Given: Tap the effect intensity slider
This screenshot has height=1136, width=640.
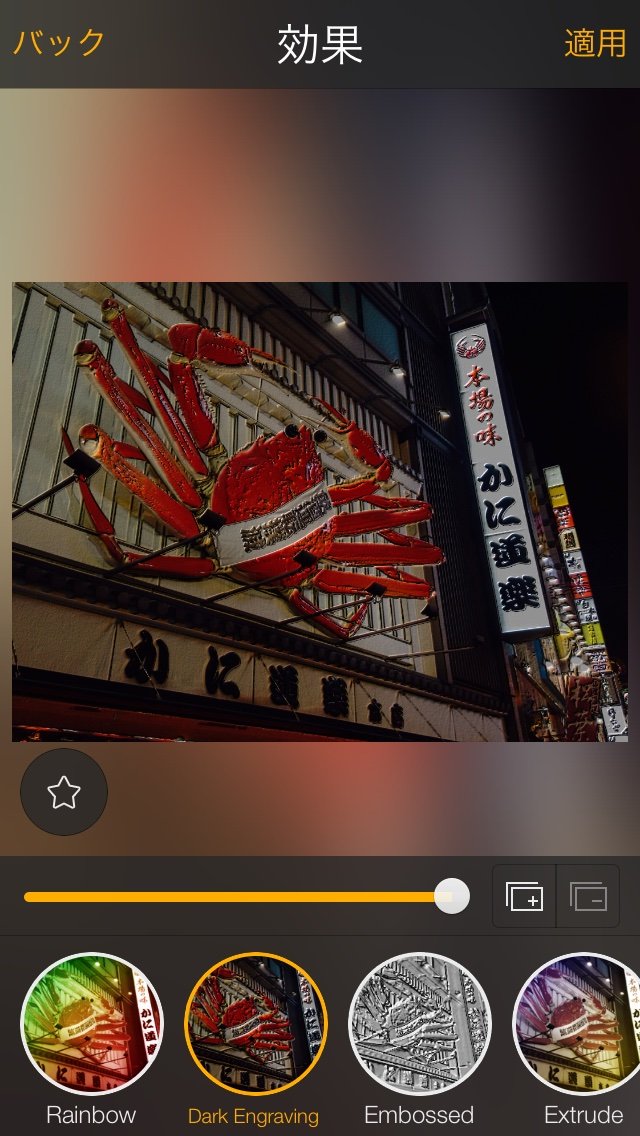Looking at the screenshot, I should pos(240,896).
